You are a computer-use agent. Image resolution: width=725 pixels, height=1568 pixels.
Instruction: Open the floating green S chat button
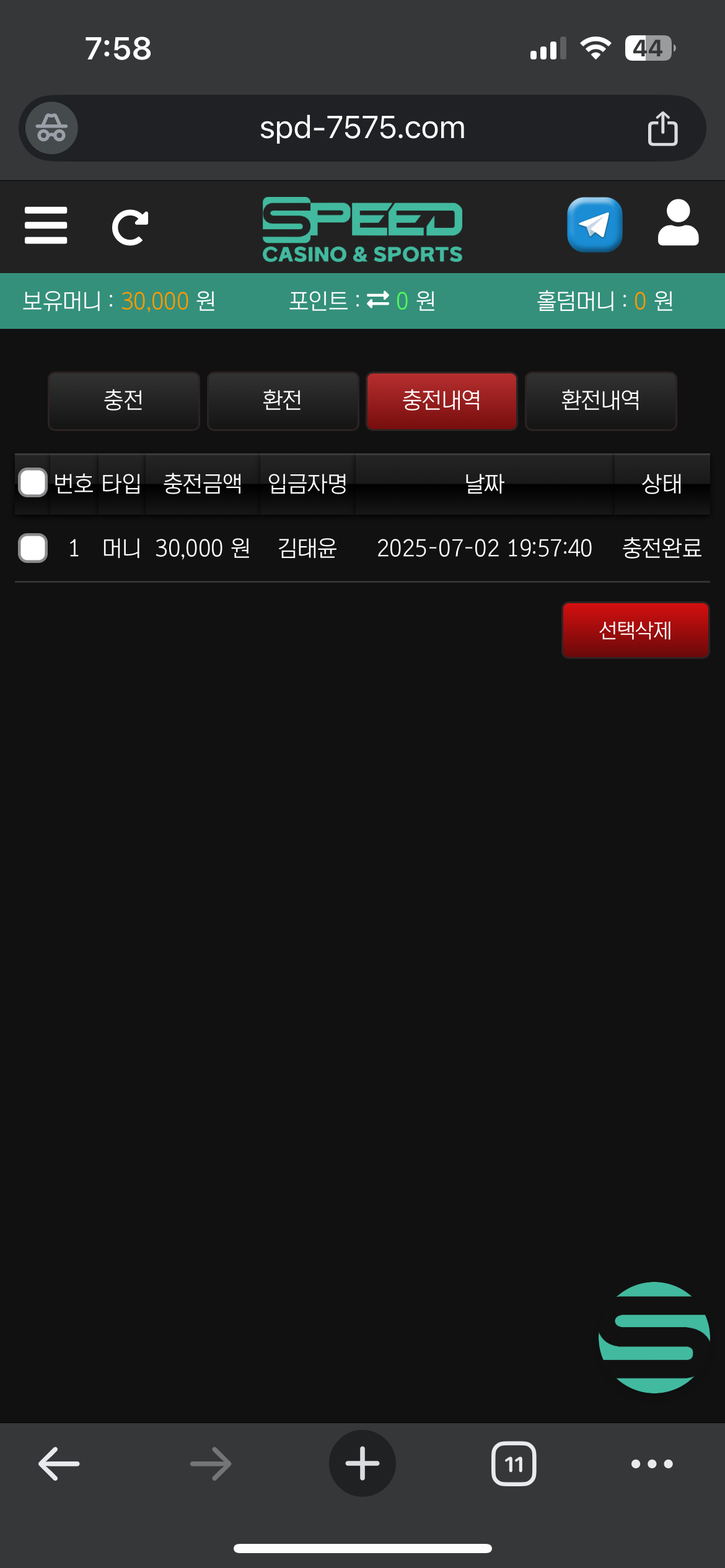coord(654,1338)
